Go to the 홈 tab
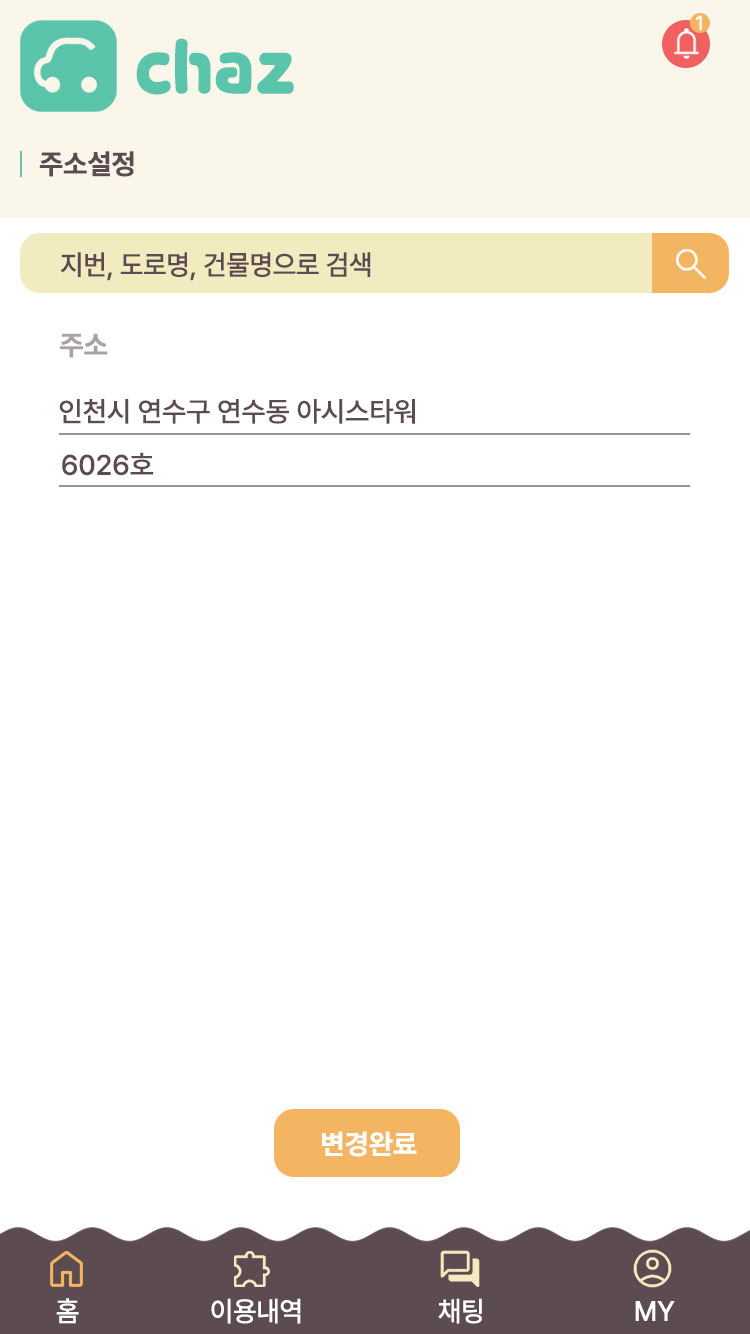Image resolution: width=750 pixels, height=1334 pixels. click(x=67, y=1287)
